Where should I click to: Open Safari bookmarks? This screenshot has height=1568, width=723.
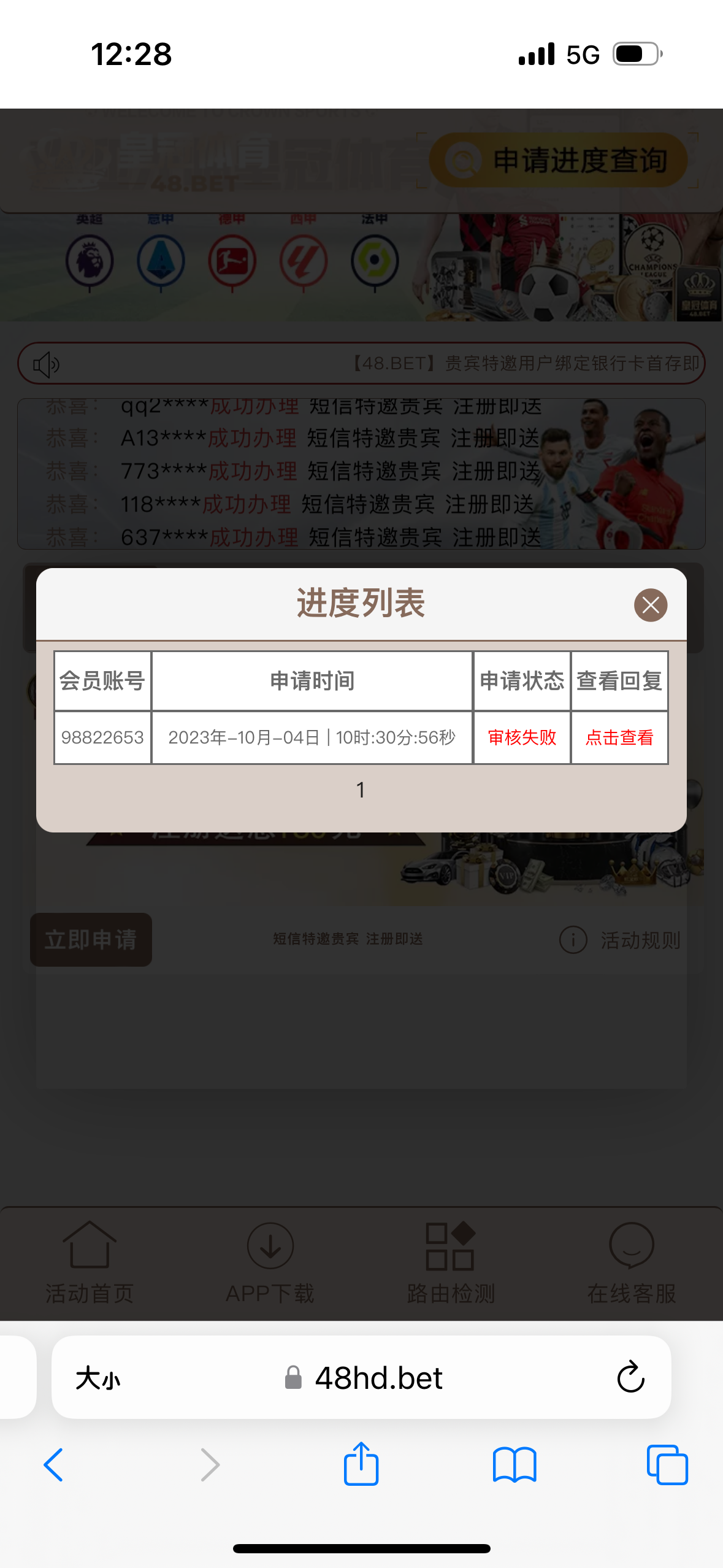coord(514,1465)
